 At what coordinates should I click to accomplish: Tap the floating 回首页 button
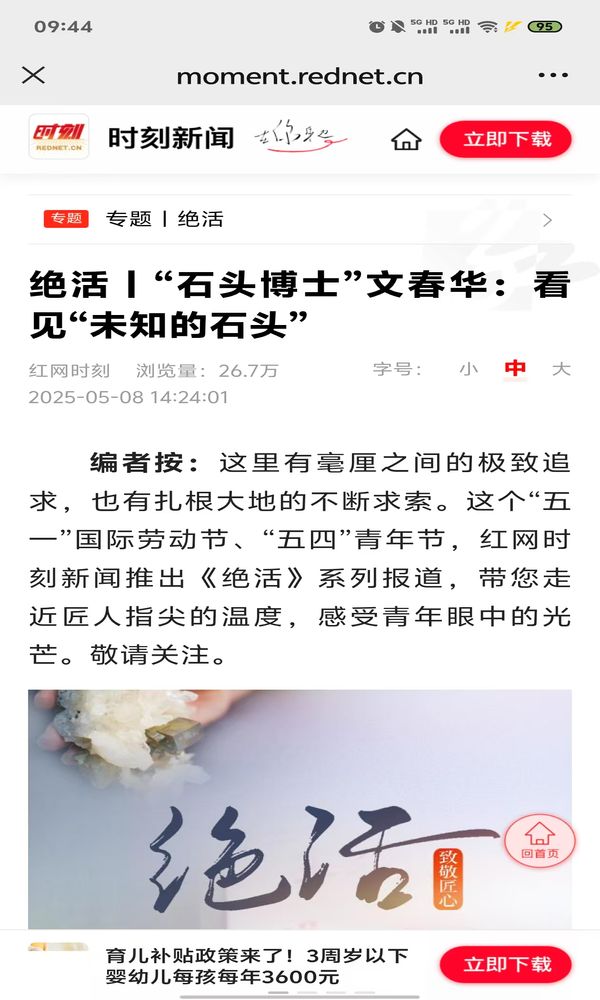540,839
